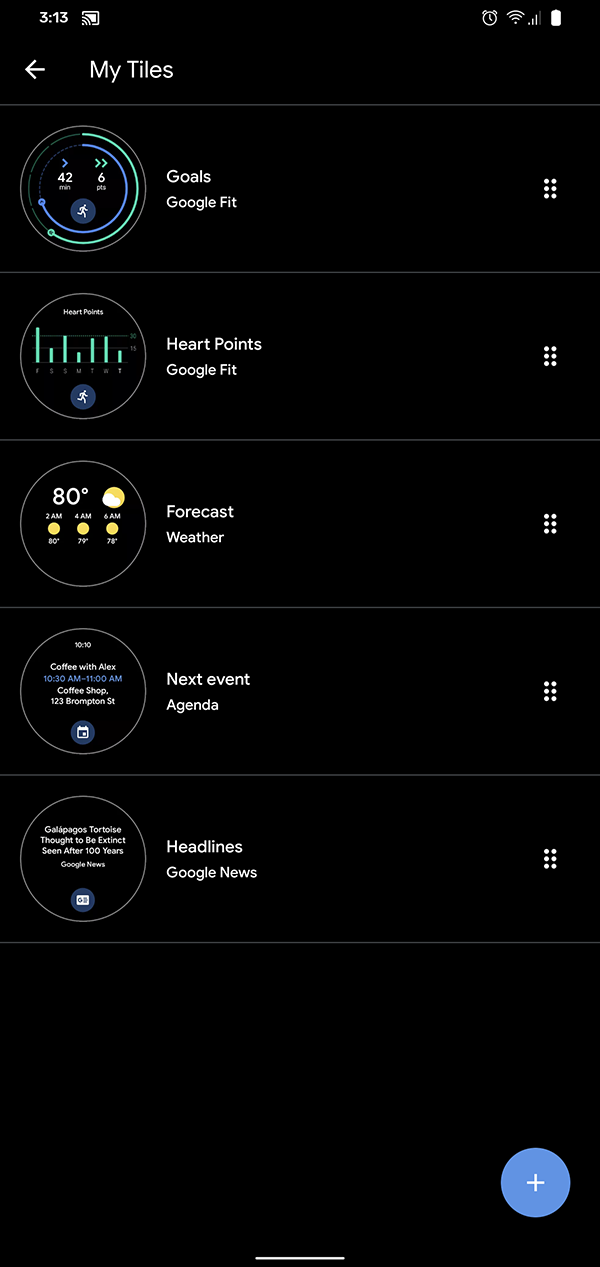The width and height of the screenshot is (600, 1267).
Task: Open the Headlines Google News tile
Action: (x=300, y=859)
